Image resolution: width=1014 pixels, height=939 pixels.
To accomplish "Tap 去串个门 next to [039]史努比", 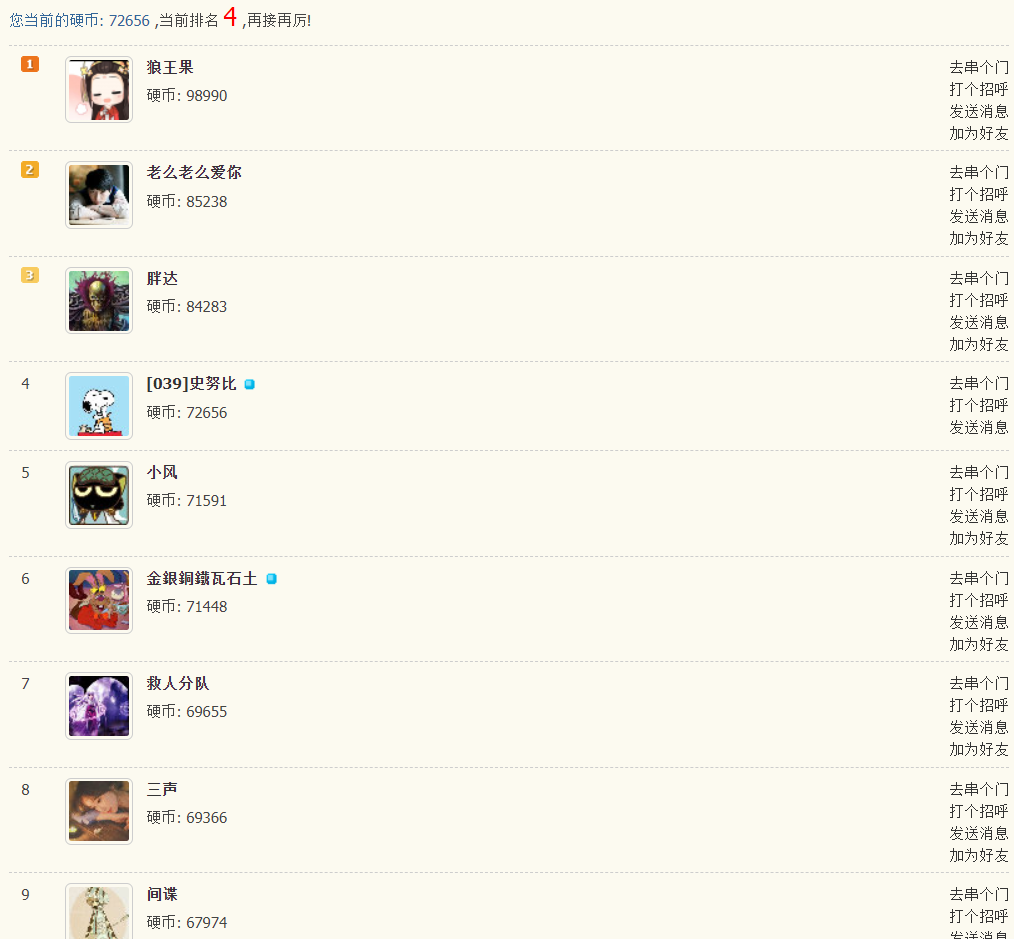I will 978,383.
